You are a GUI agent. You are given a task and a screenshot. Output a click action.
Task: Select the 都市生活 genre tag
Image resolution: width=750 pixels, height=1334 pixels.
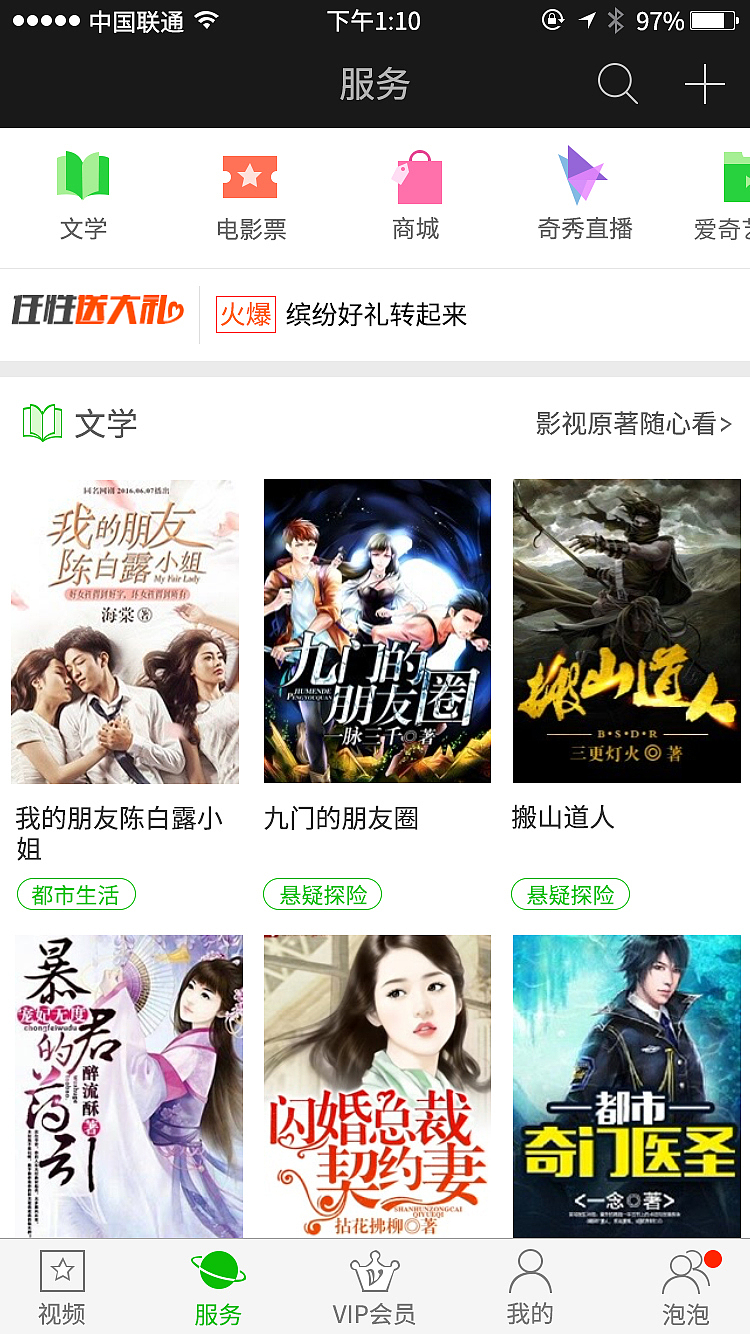pyautogui.click(x=76, y=894)
